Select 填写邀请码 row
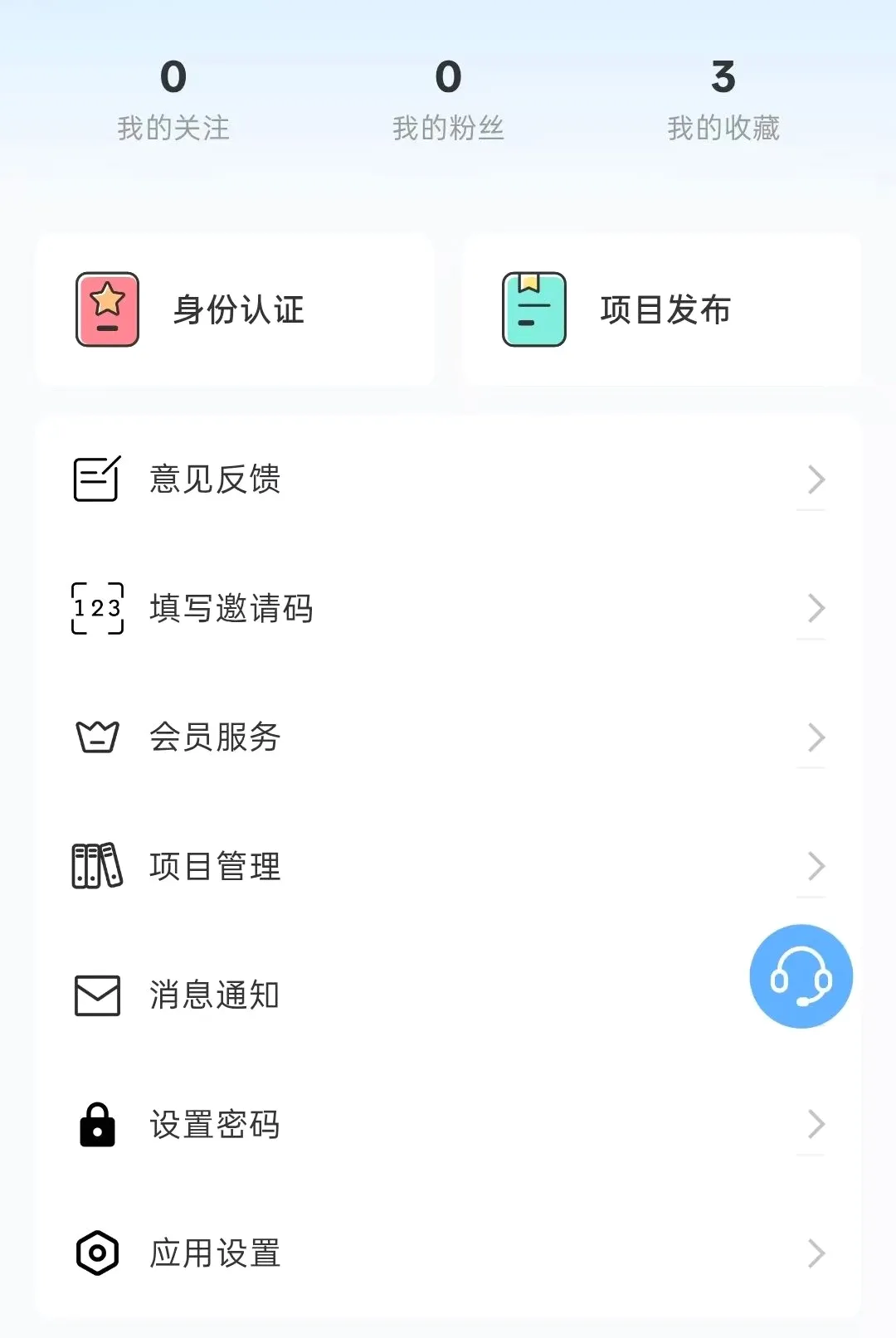 [x=448, y=608]
